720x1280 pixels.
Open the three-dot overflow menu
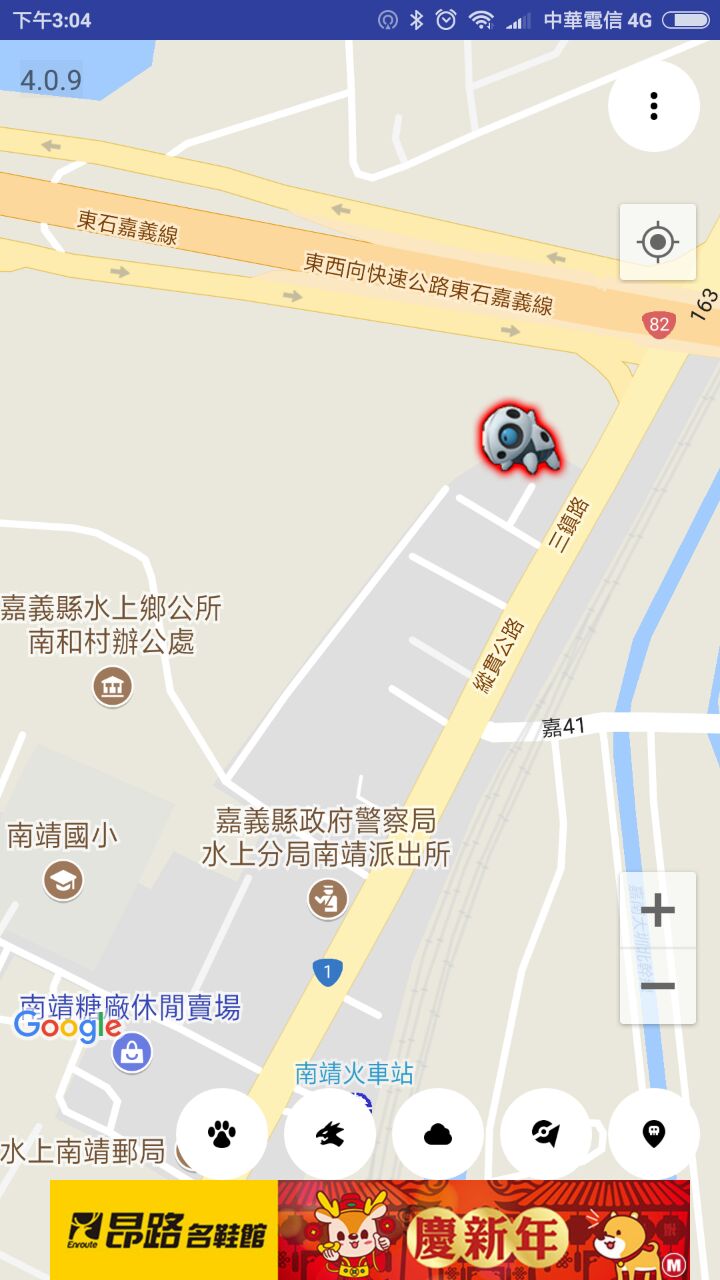coord(654,106)
